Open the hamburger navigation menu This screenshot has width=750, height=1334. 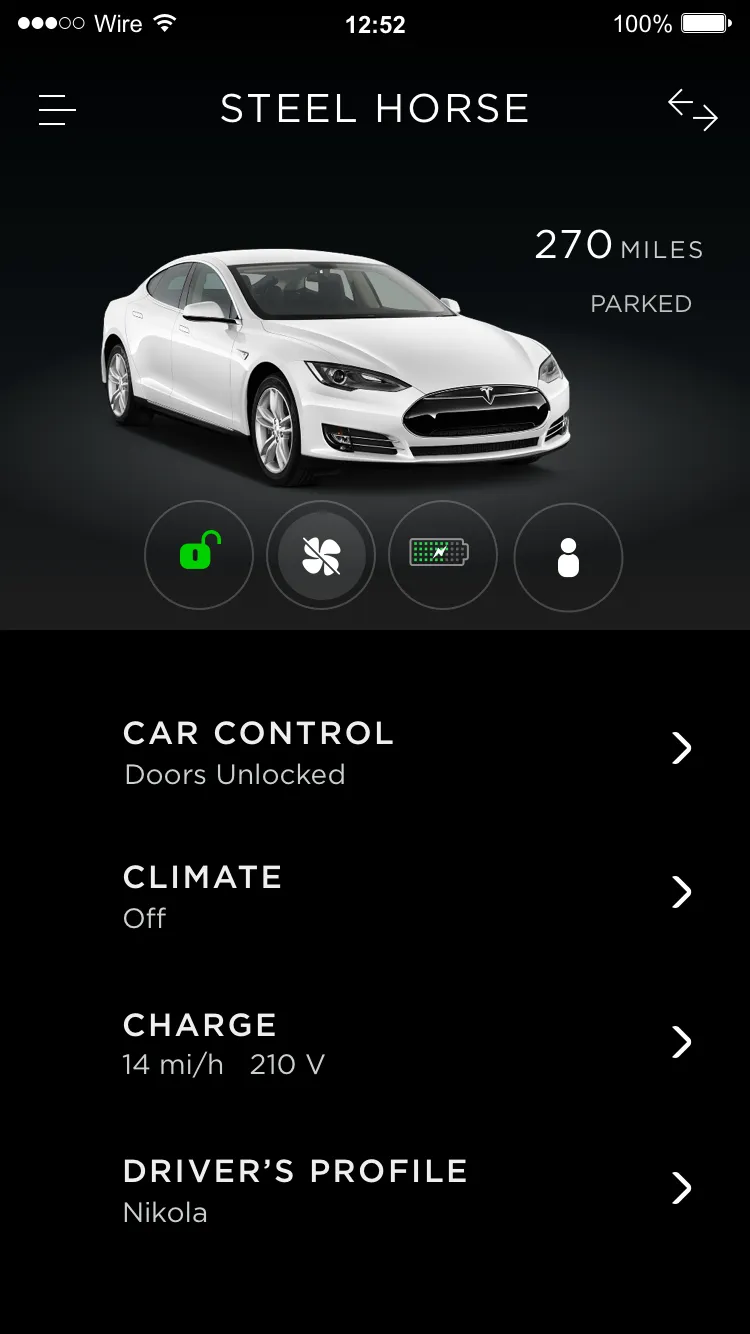pos(57,110)
